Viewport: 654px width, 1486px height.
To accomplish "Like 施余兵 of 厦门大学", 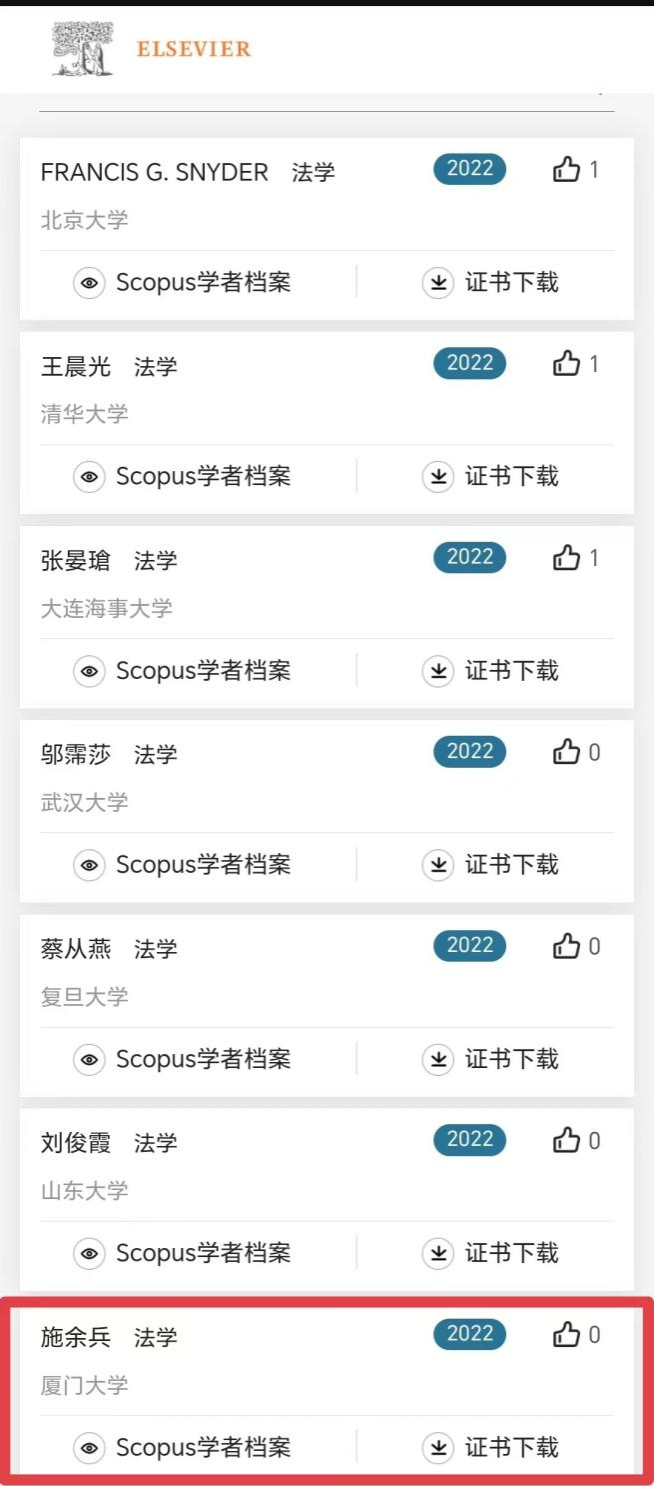I will click(567, 1334).
